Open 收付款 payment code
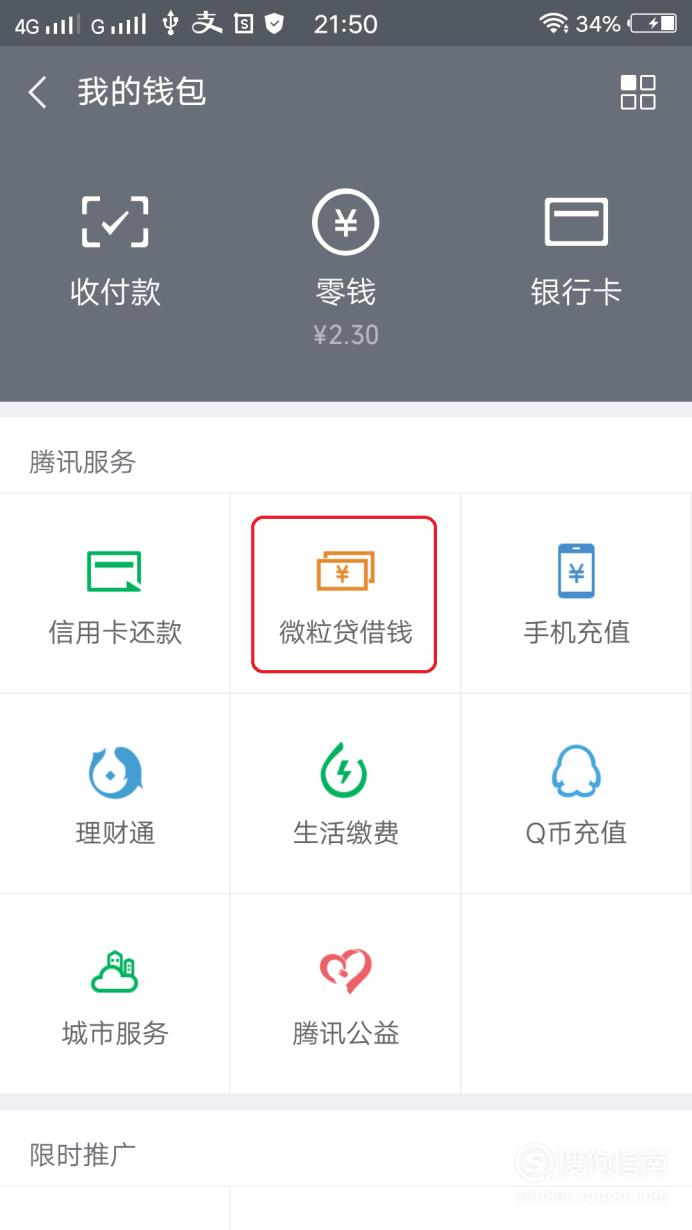Viewport: 692px width, 1230px height. tap(115, 250)
